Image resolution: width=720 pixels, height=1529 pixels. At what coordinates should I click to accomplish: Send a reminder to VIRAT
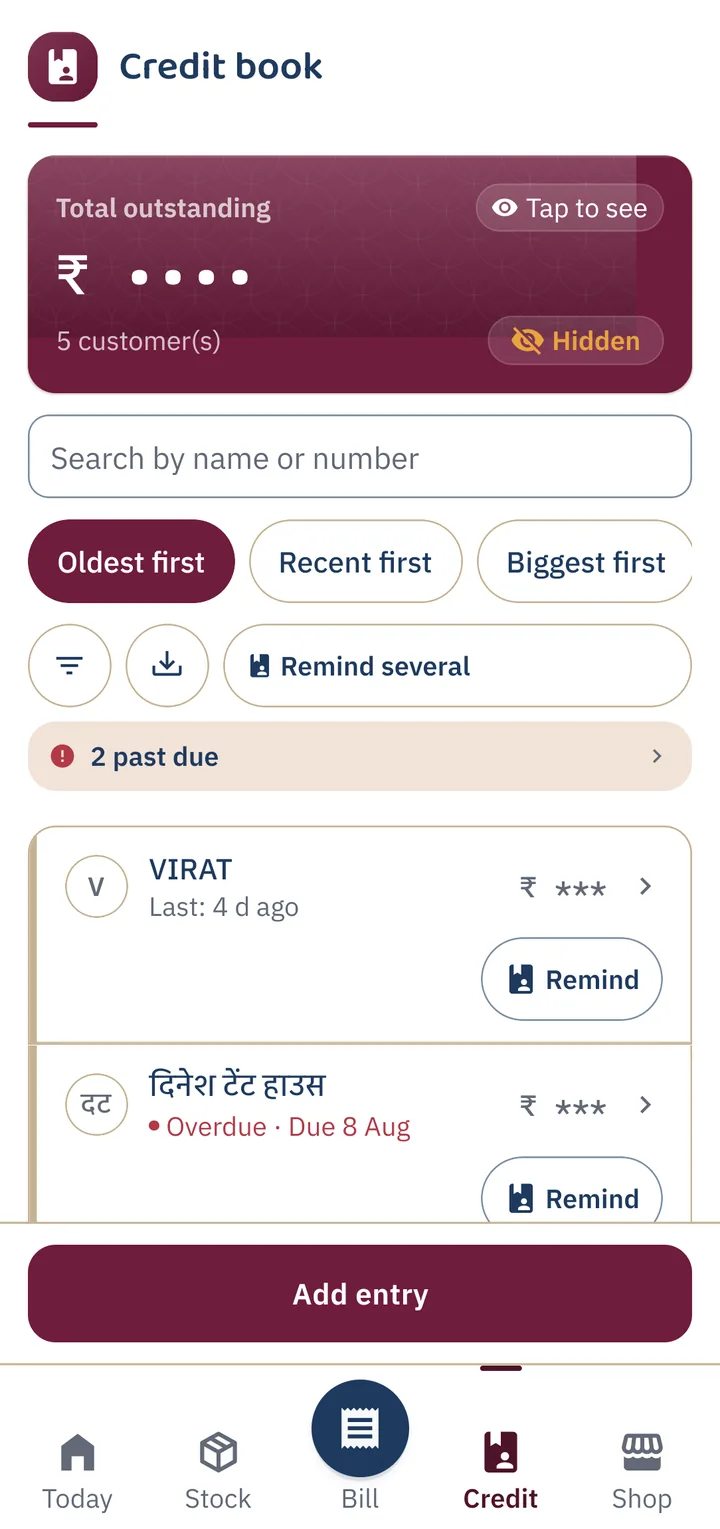[x=572, y=979]
